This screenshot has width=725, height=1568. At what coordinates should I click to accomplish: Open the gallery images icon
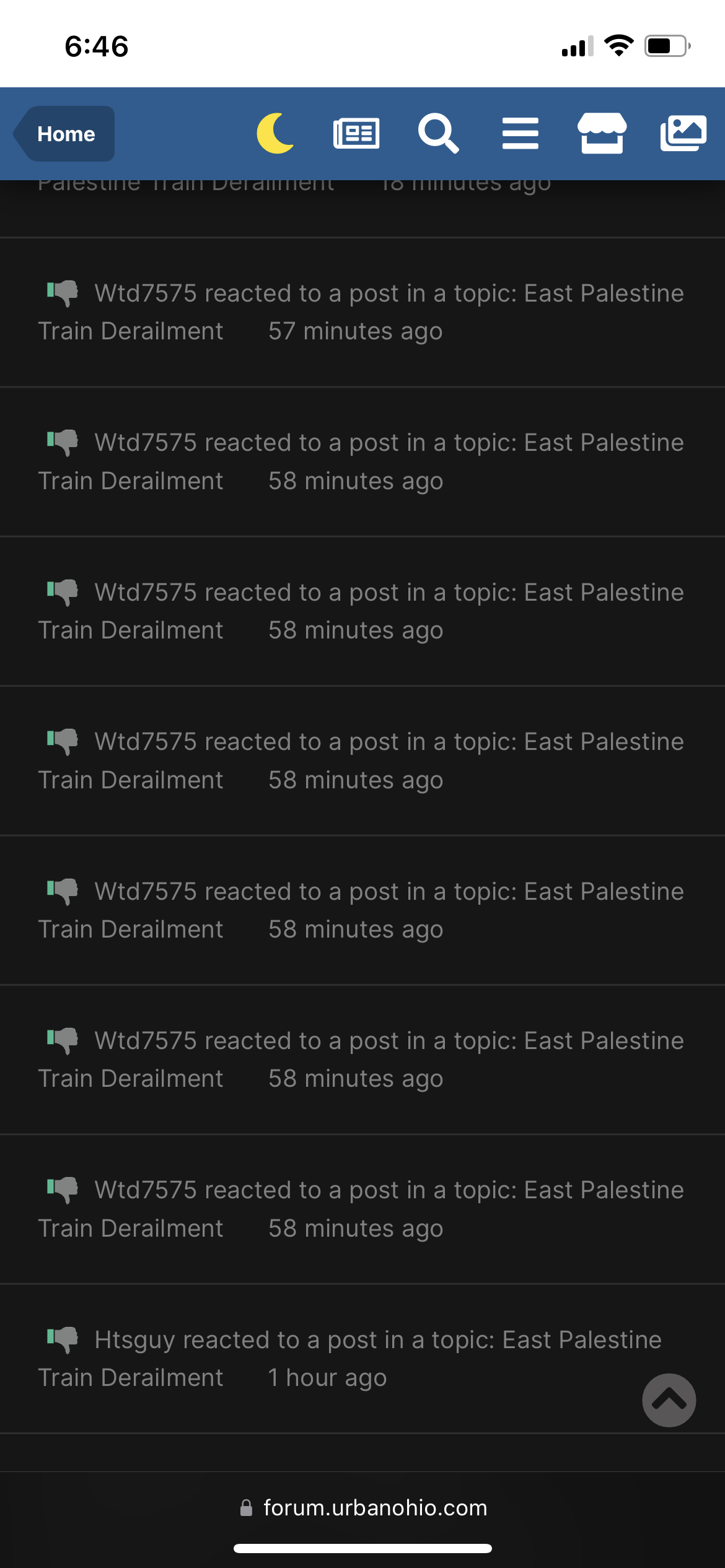[x=683, y=133]
